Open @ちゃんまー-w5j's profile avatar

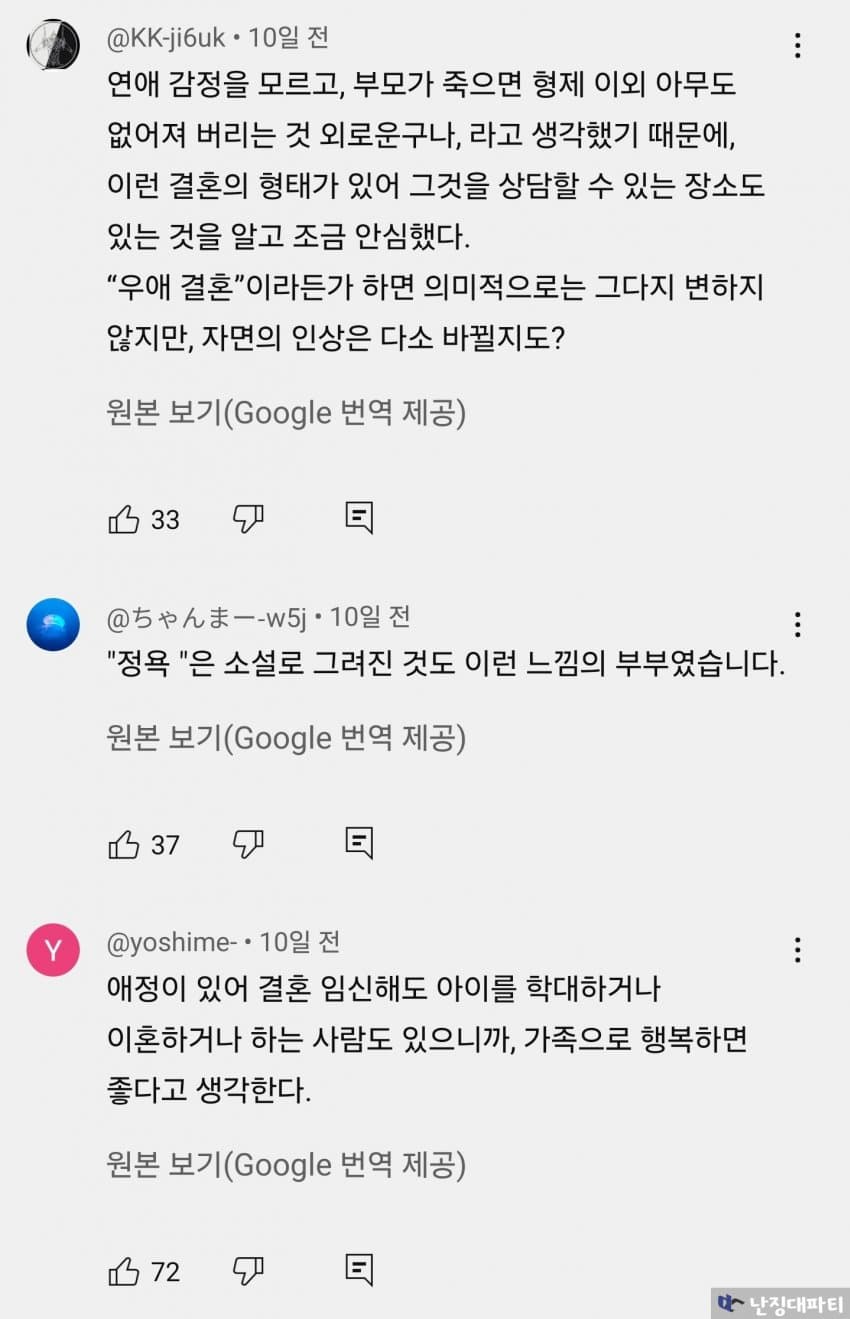click(53, 624)
